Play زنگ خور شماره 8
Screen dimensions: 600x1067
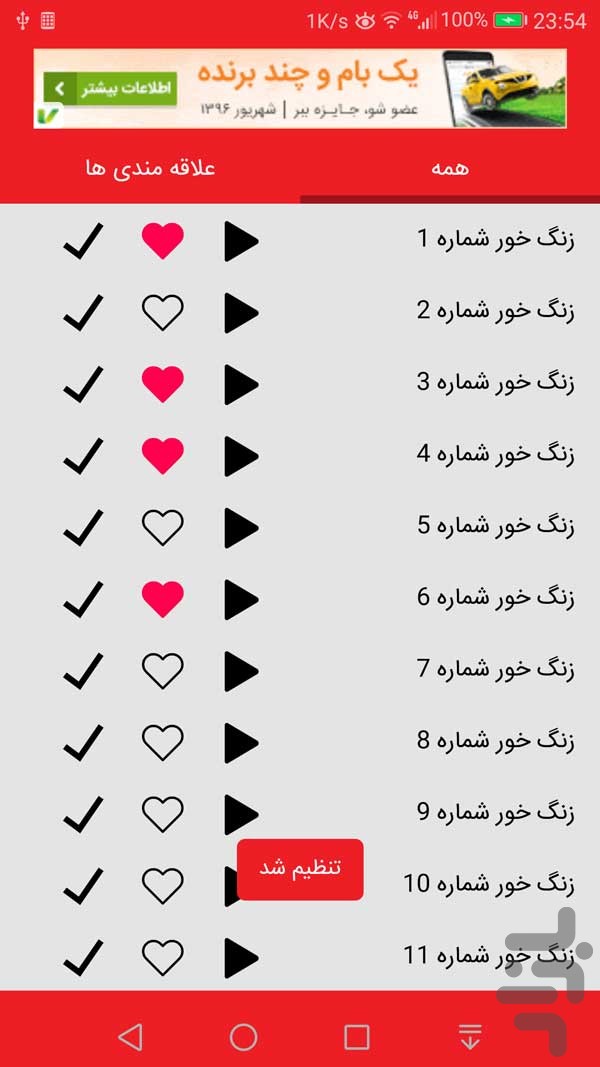click(241, 742)
